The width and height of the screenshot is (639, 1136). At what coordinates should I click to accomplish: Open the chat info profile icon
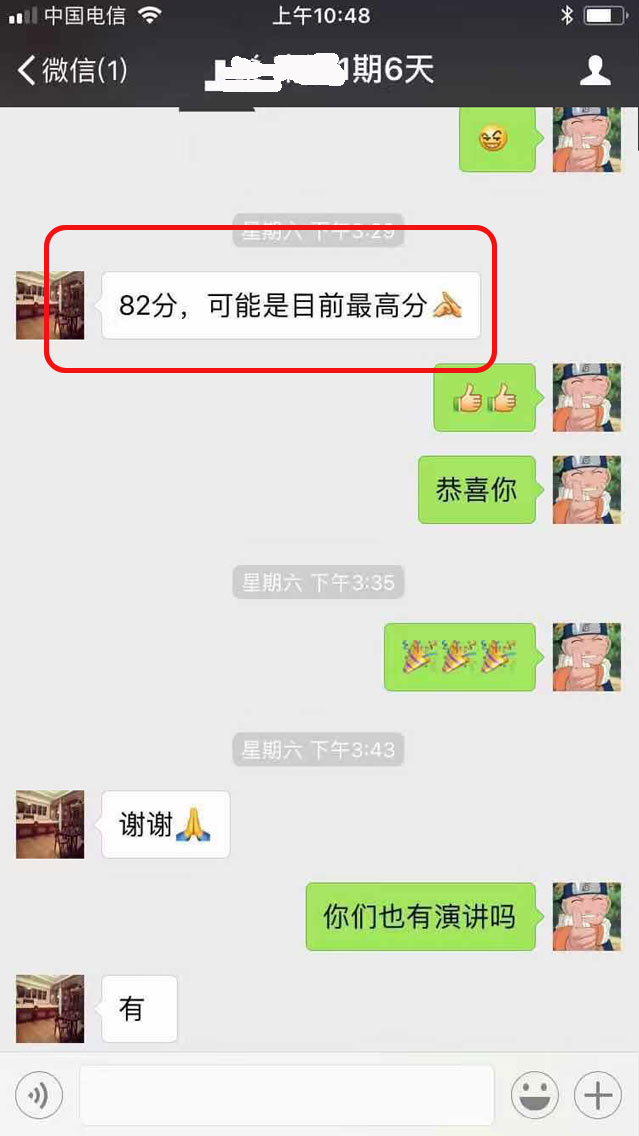pos(596,70)
